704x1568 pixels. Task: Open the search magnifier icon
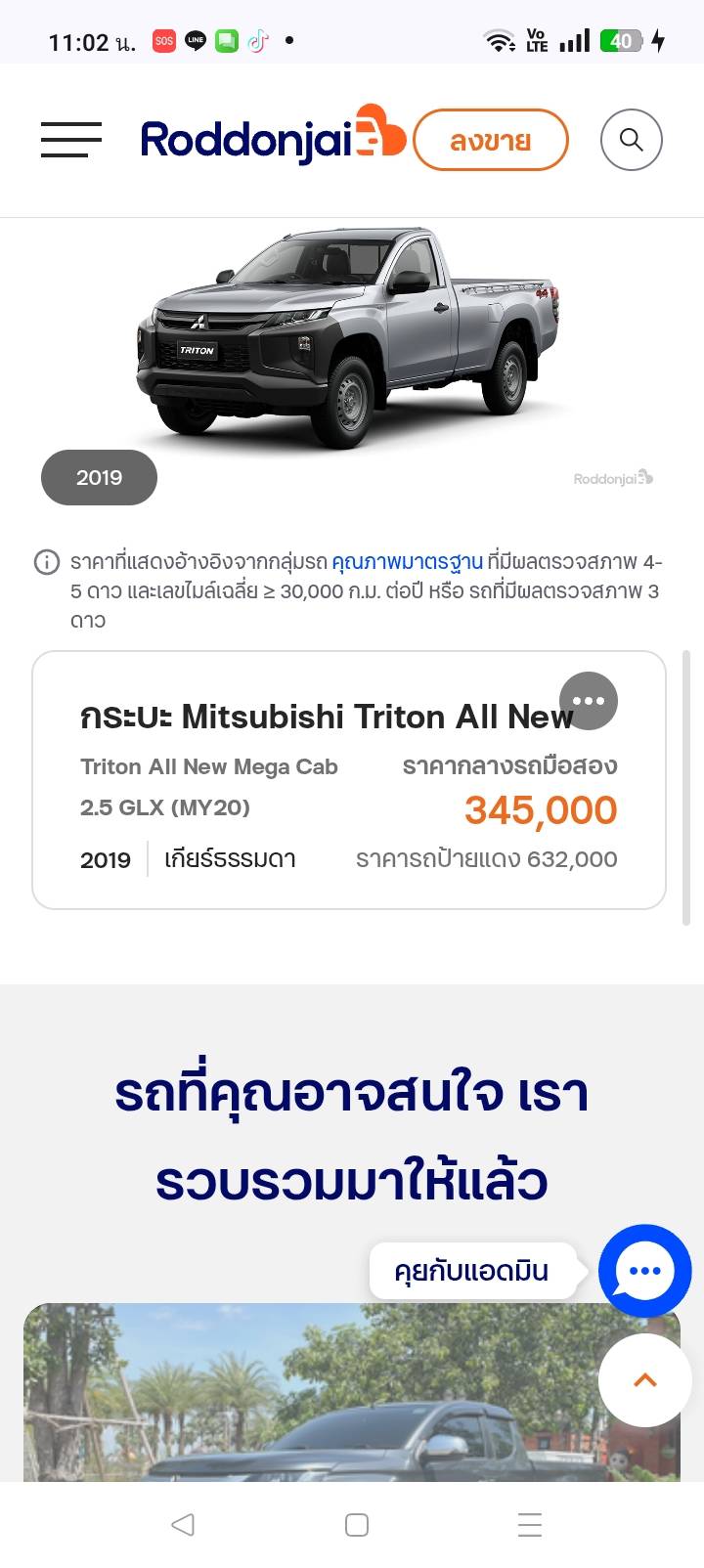pyautogui.click(x=631, y=140)
